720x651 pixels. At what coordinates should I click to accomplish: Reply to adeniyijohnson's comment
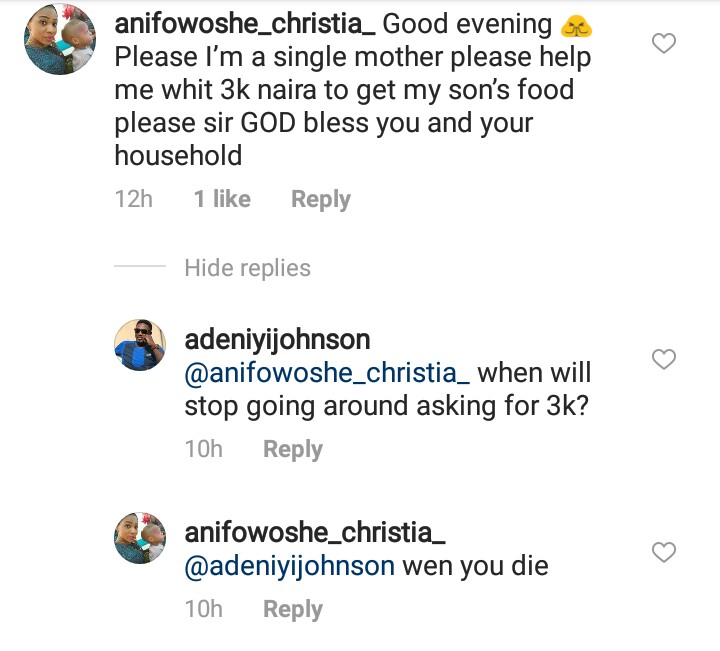[292, 449]
